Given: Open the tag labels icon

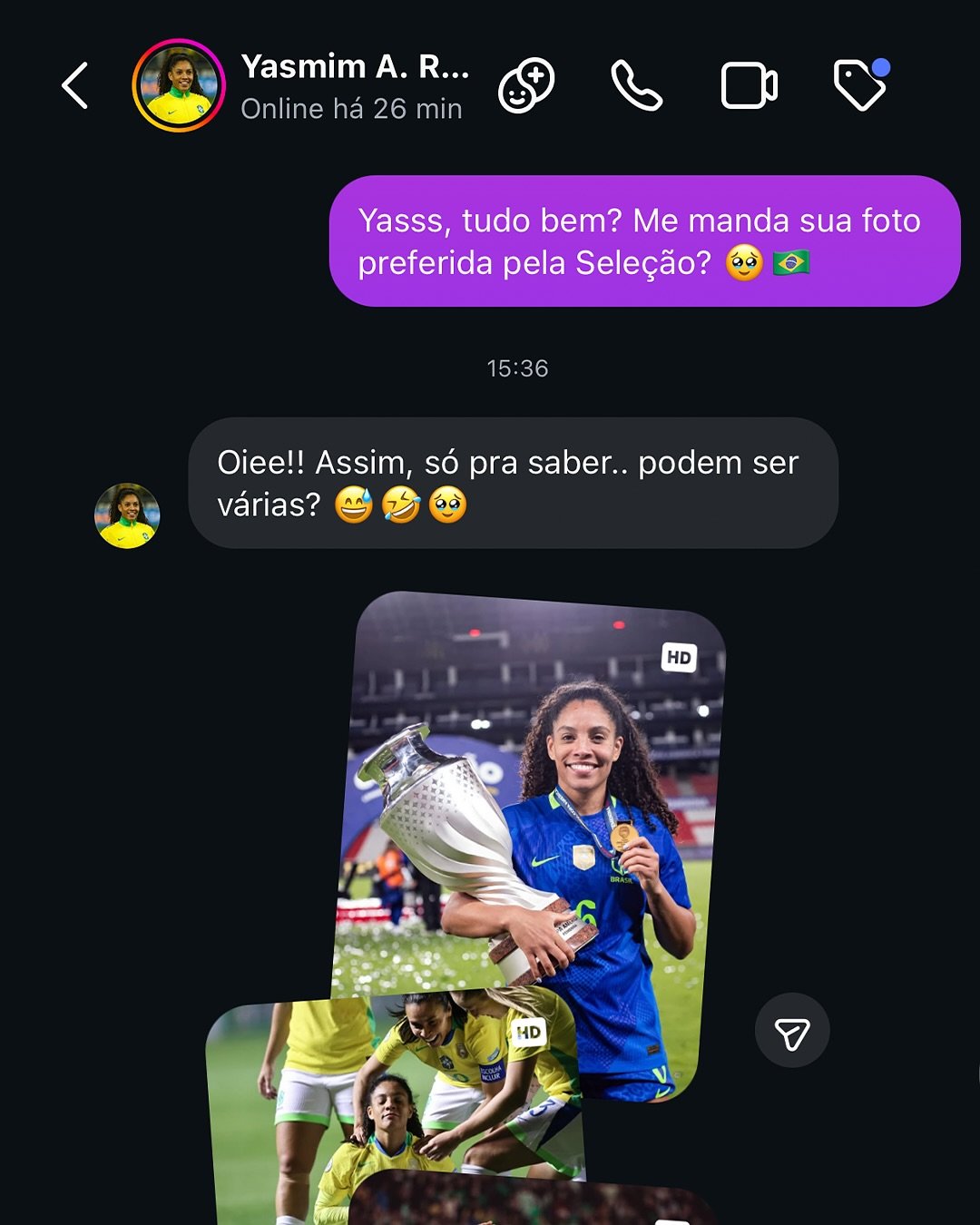Looking at the screenshot, I should pos(859,85).
